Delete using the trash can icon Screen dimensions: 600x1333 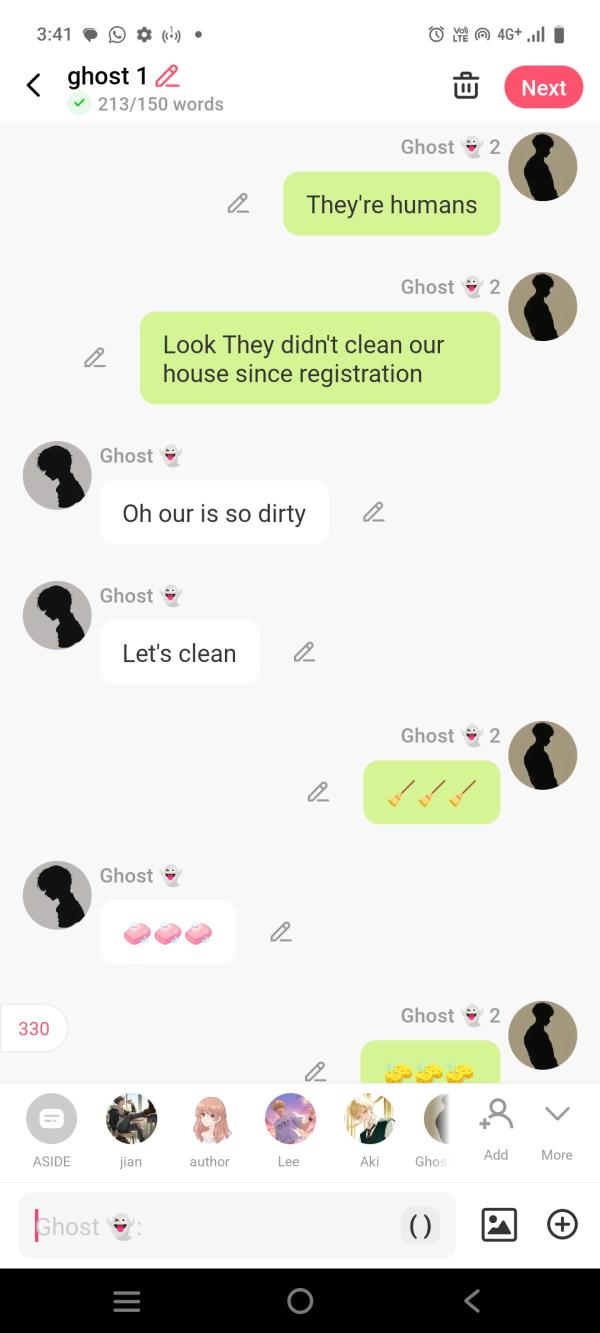466,87
